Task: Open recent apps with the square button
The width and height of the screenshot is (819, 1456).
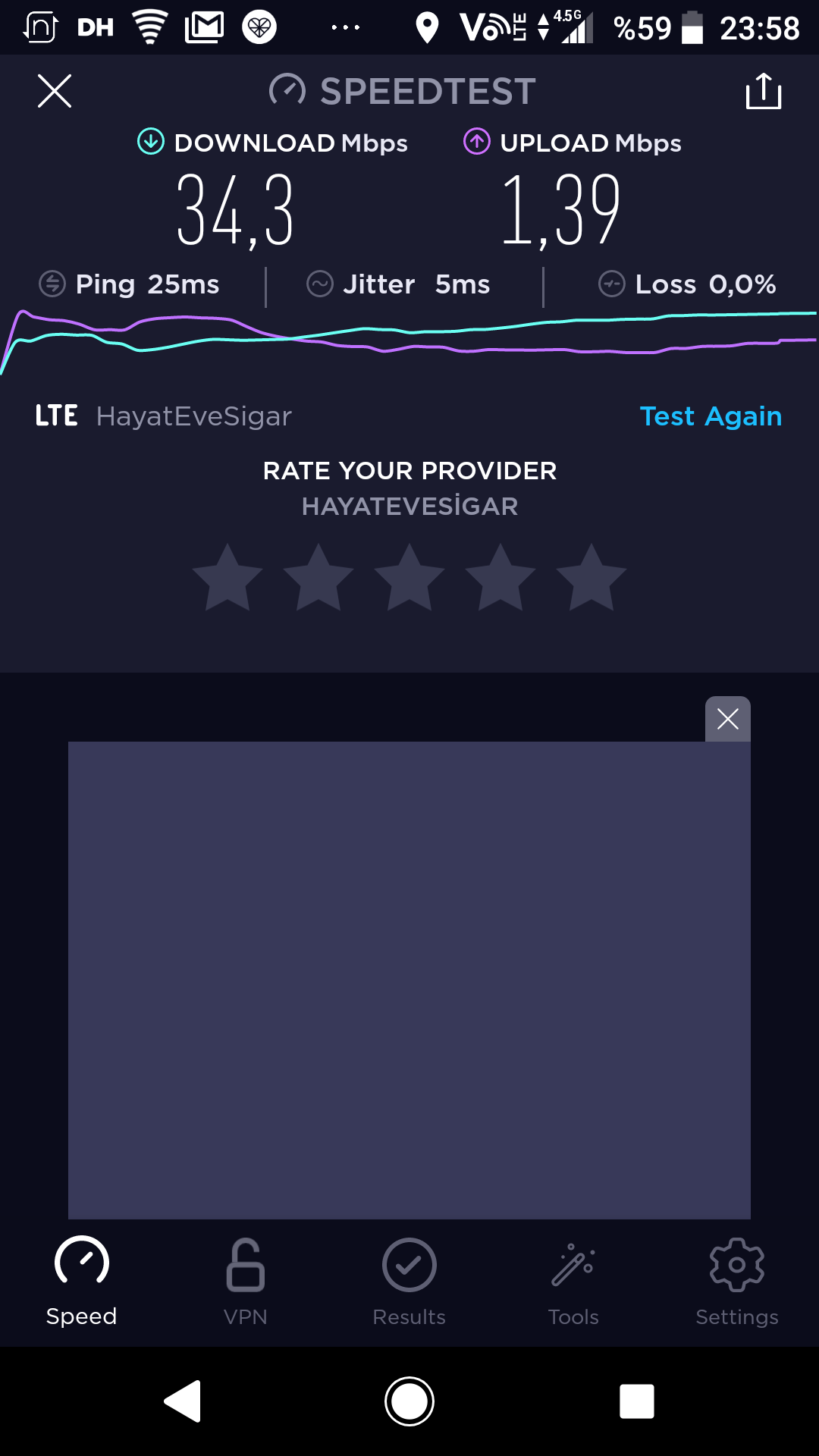Action: (637, 1401)
